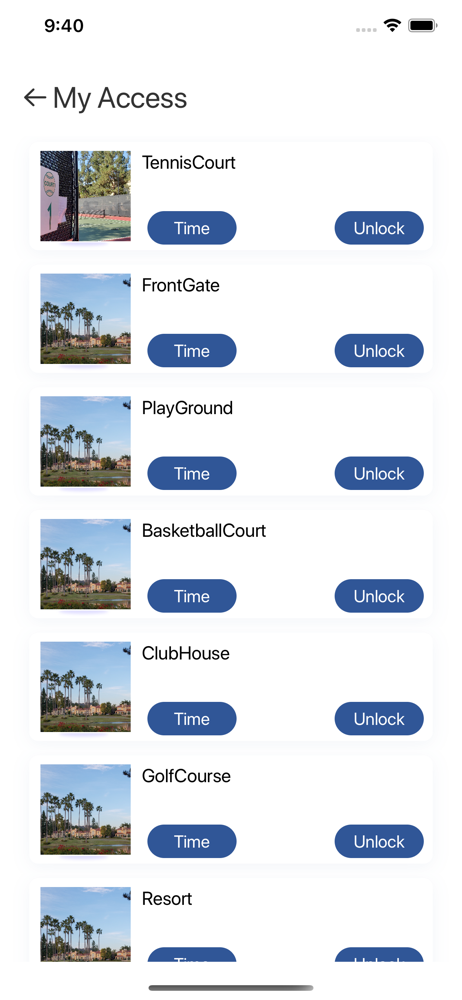The image size is (462, 1000).
Task: Select Time for ClubHouse
Action: coord(192,719)
